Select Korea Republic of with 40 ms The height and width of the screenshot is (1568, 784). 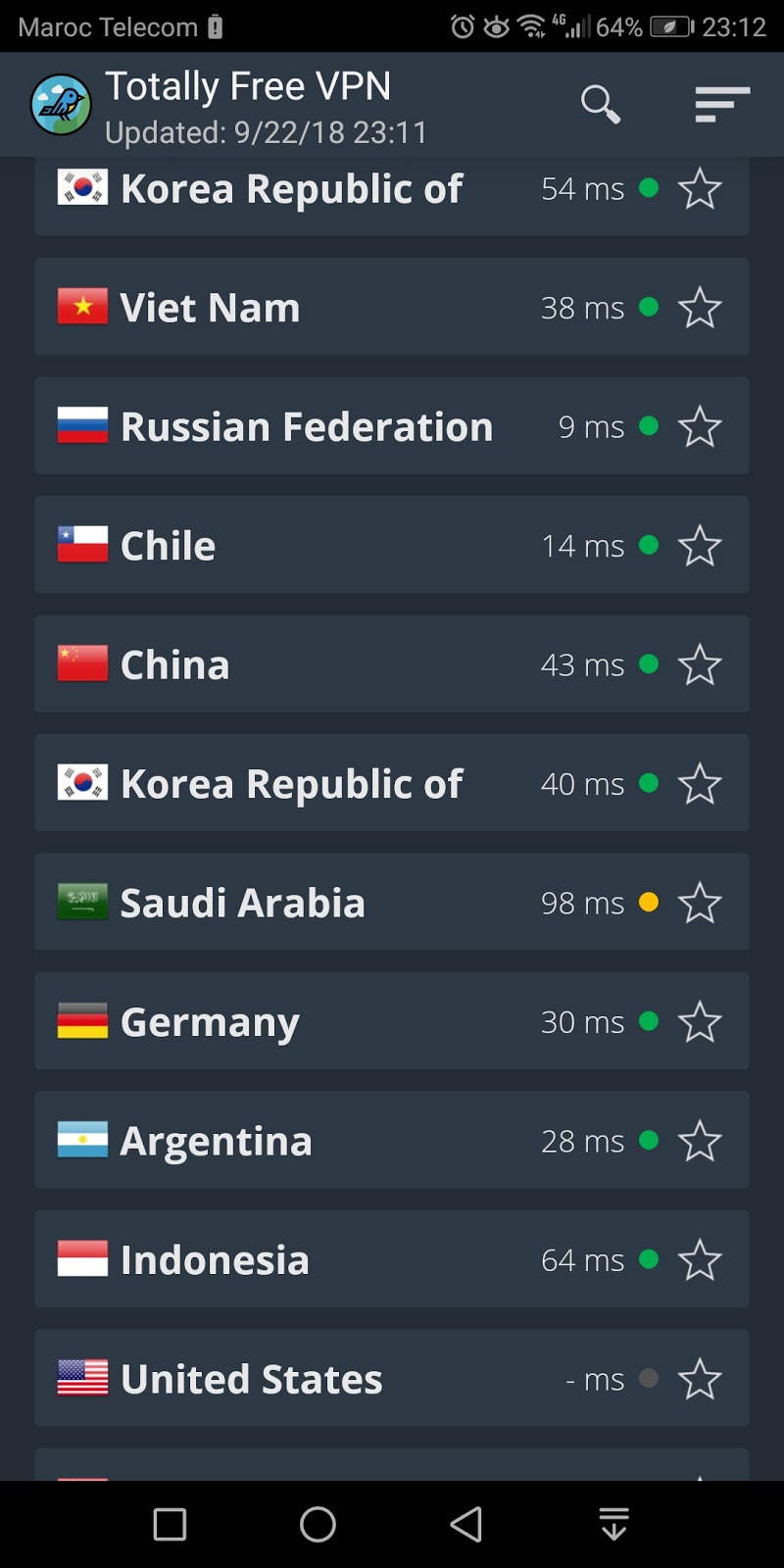tap(292, 784)
